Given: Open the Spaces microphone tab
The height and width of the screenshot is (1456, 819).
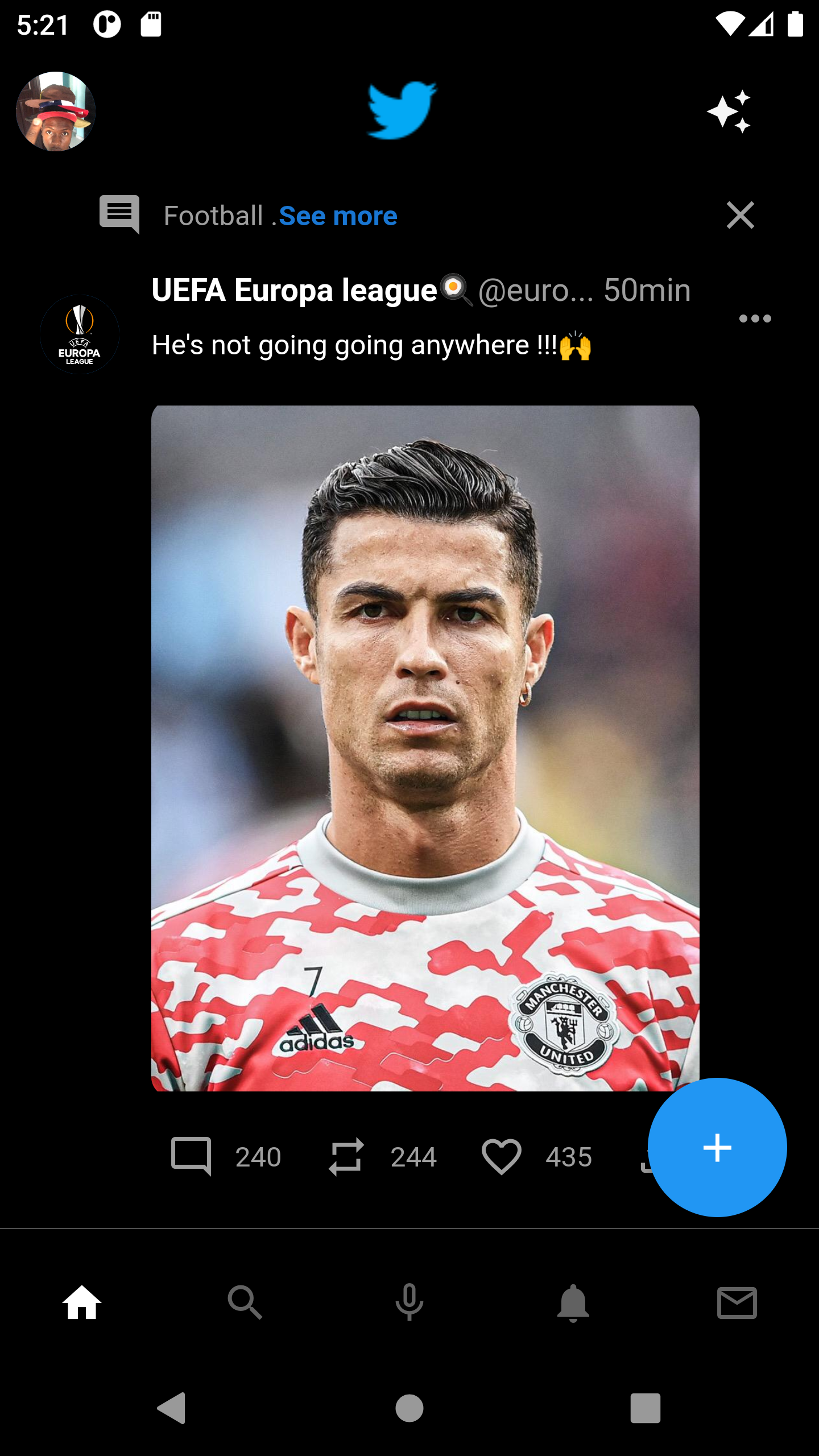Looking at the screenshot, I should coord(409,1302).
